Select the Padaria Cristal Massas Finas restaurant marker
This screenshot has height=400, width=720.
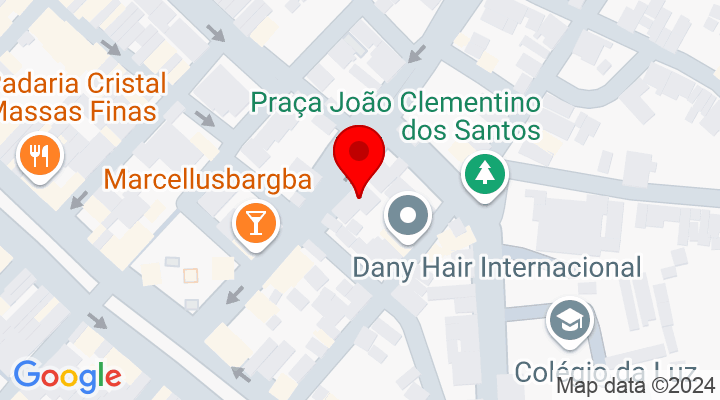coord(40,156)
